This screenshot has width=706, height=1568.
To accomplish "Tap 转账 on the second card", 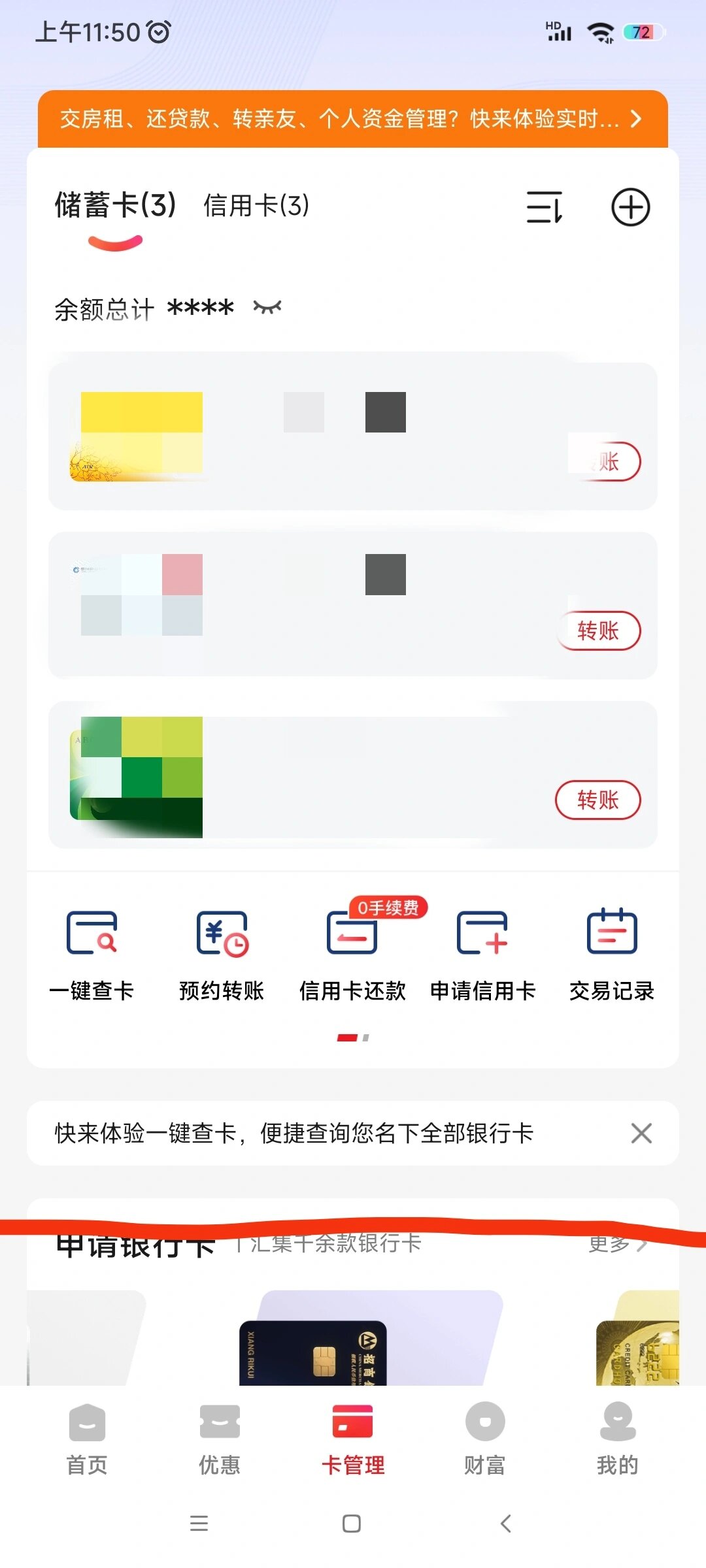I will pyautogui.click(x=598, y=630).
